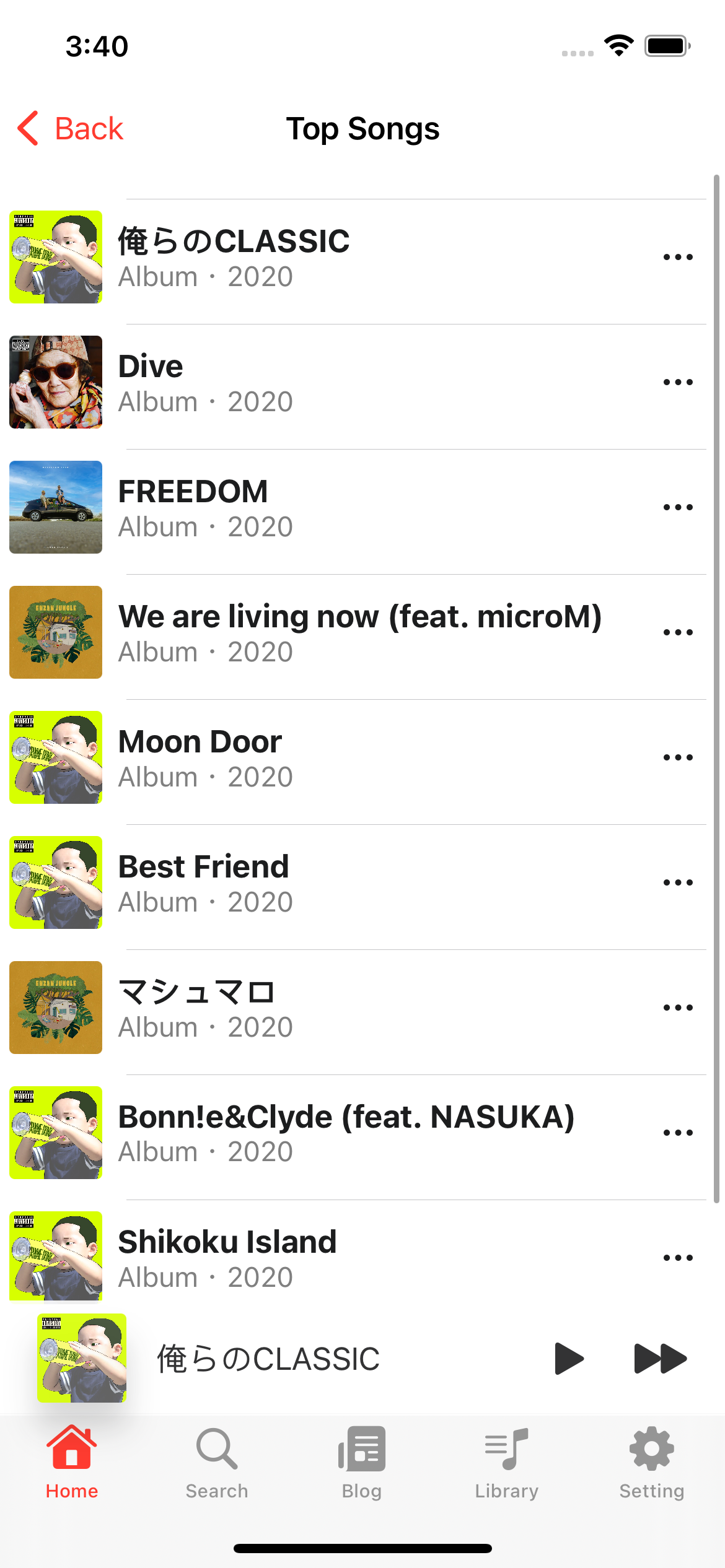The height and width of the screenshot is (1568, 725).
Task: Play the mini player track
Action: 568,1359
